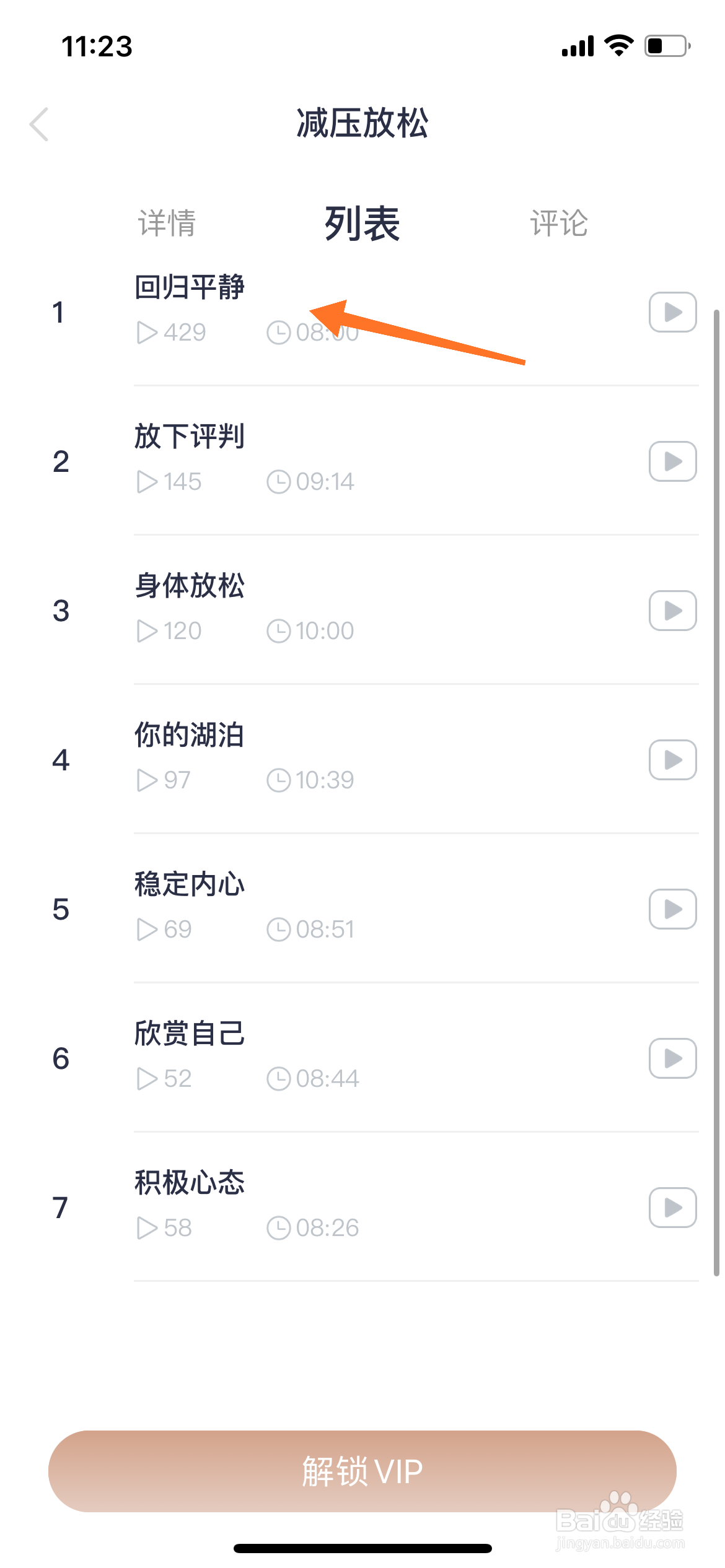Image resolution: width=725 pixels, height=1568 pixels.
Task: Play the 稳定内心 track
Action: click(673, 909)
